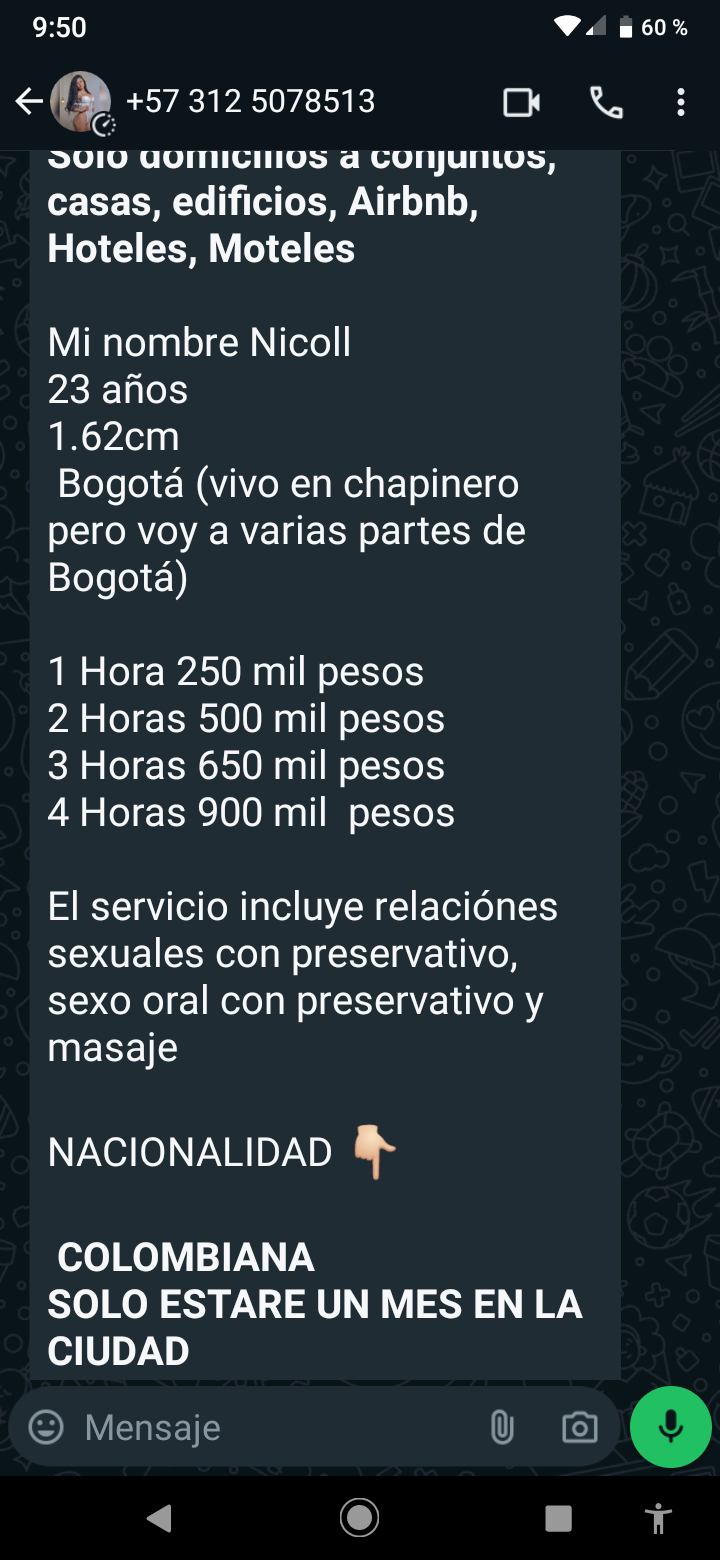The width and height of the screenshot is (720, 1560).
Task: Open the camera from the message bar
Action: (x=579, y=1427)
